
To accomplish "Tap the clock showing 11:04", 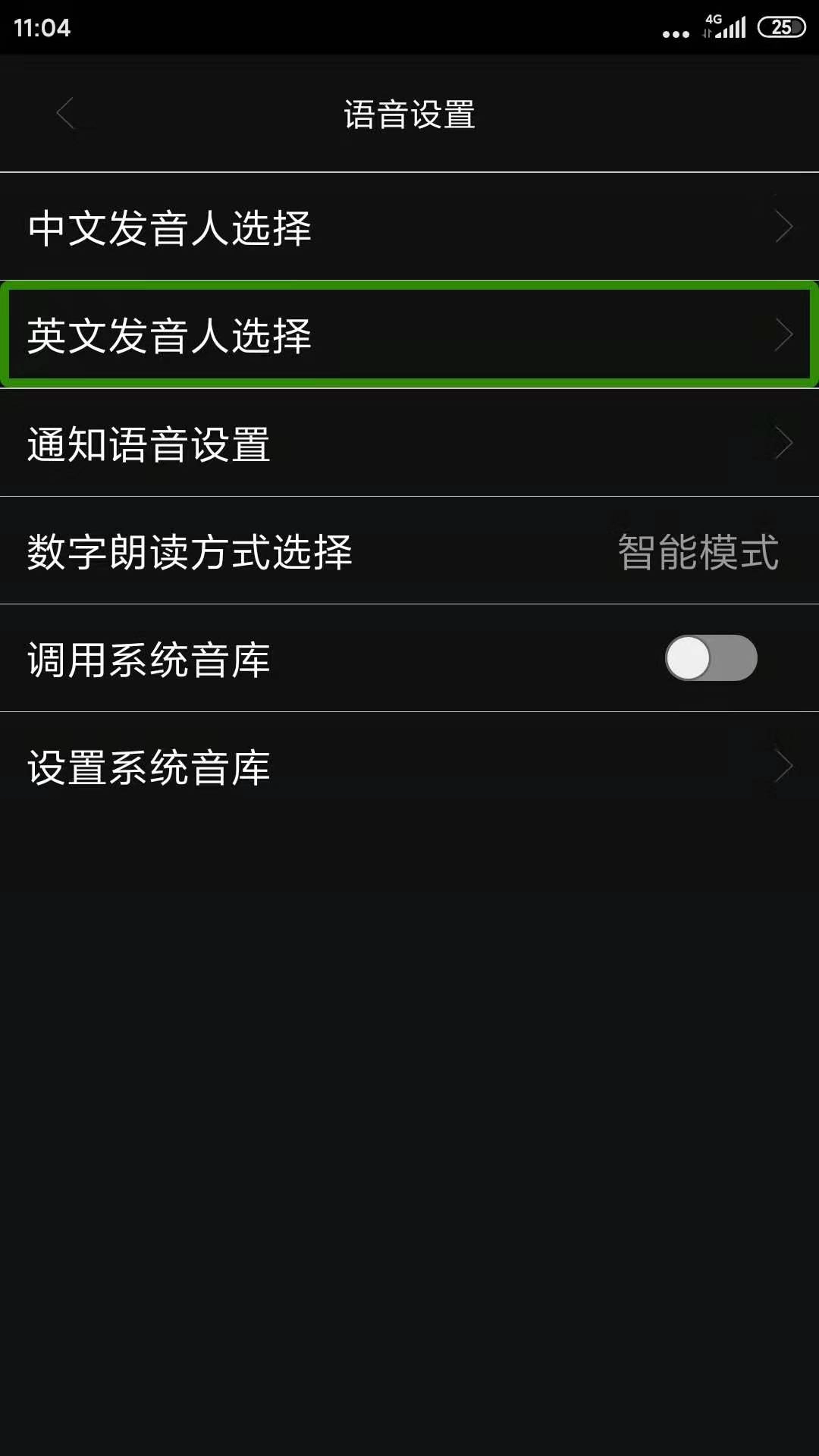I will 38,28.
